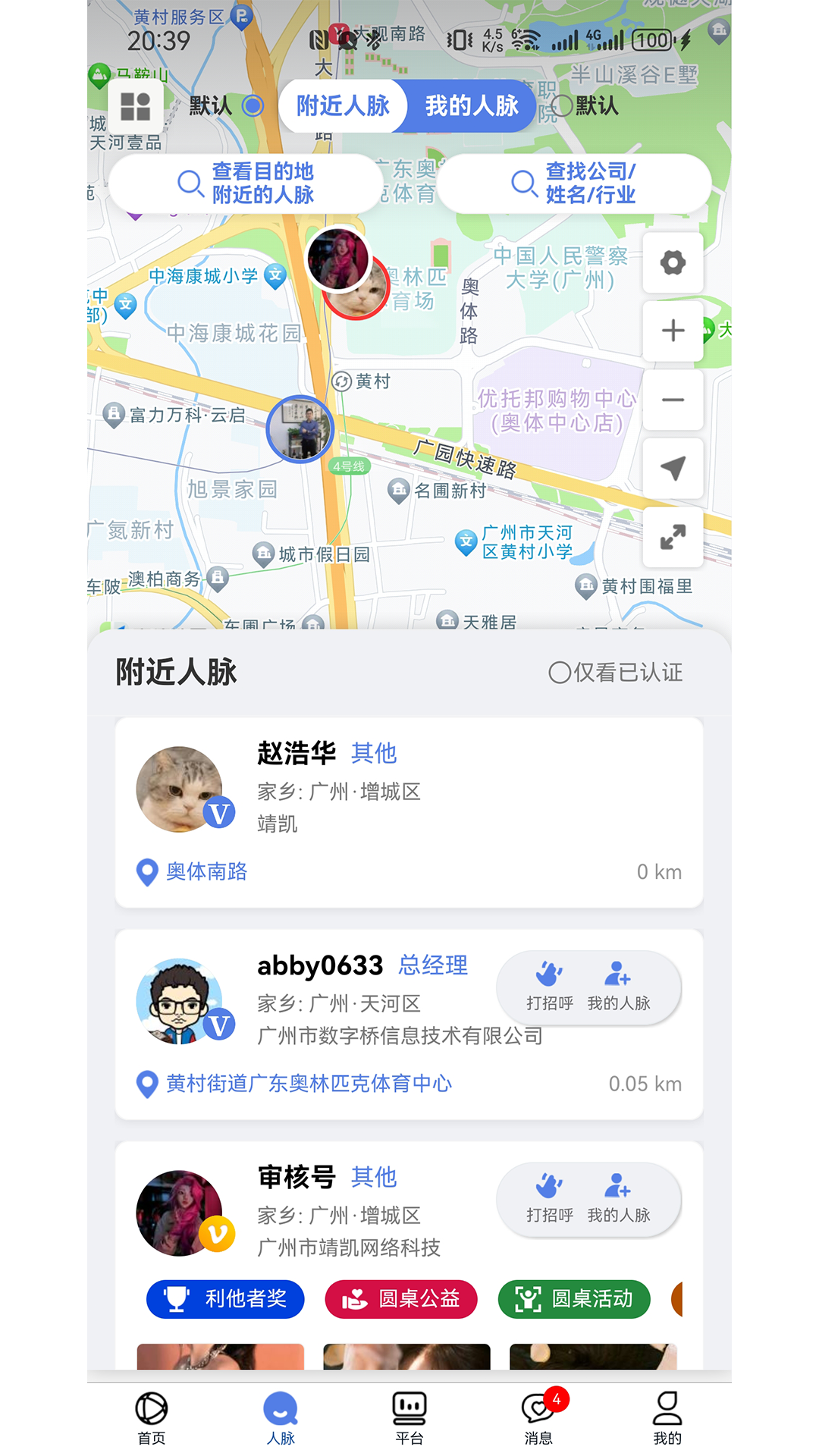Open the map settings gear
Screen dimensions: 819x1456
click(672, 263)
